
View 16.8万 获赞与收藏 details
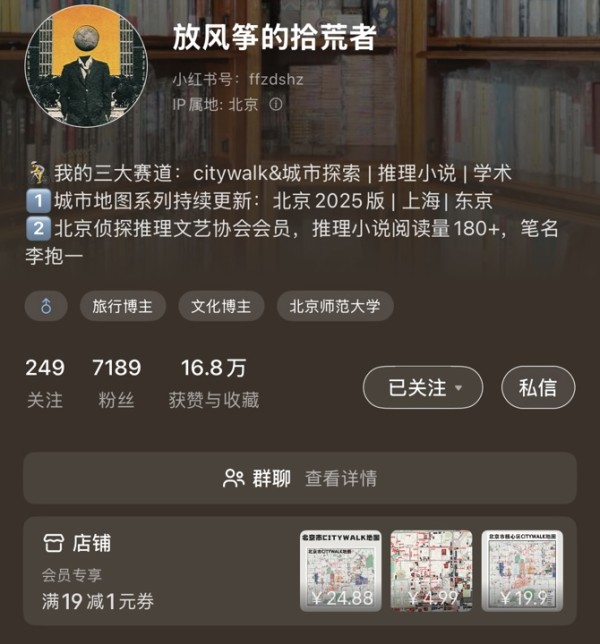click(x=213, y=383)
